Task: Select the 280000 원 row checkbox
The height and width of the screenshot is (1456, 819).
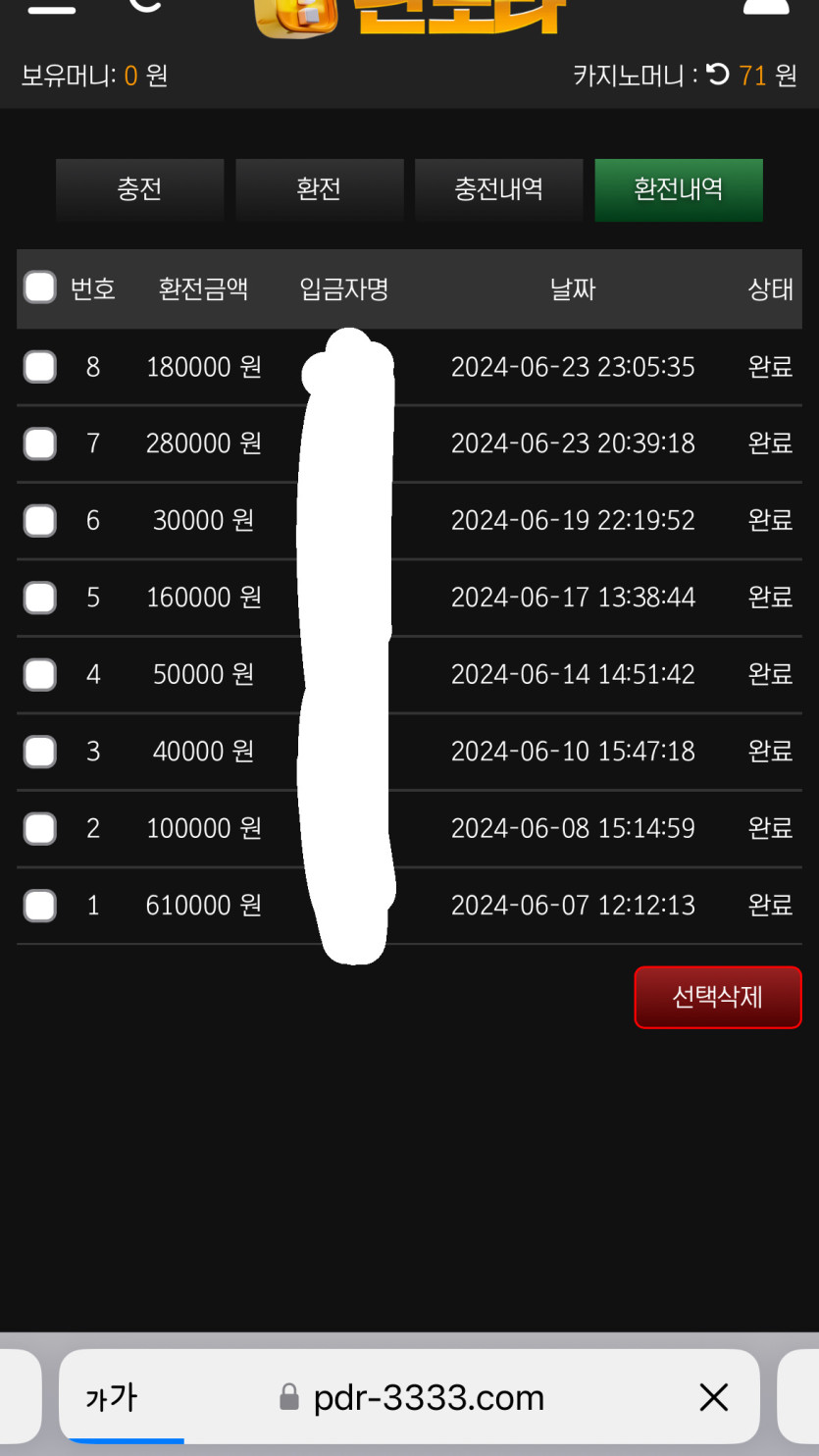Action: tap(40, 443)
